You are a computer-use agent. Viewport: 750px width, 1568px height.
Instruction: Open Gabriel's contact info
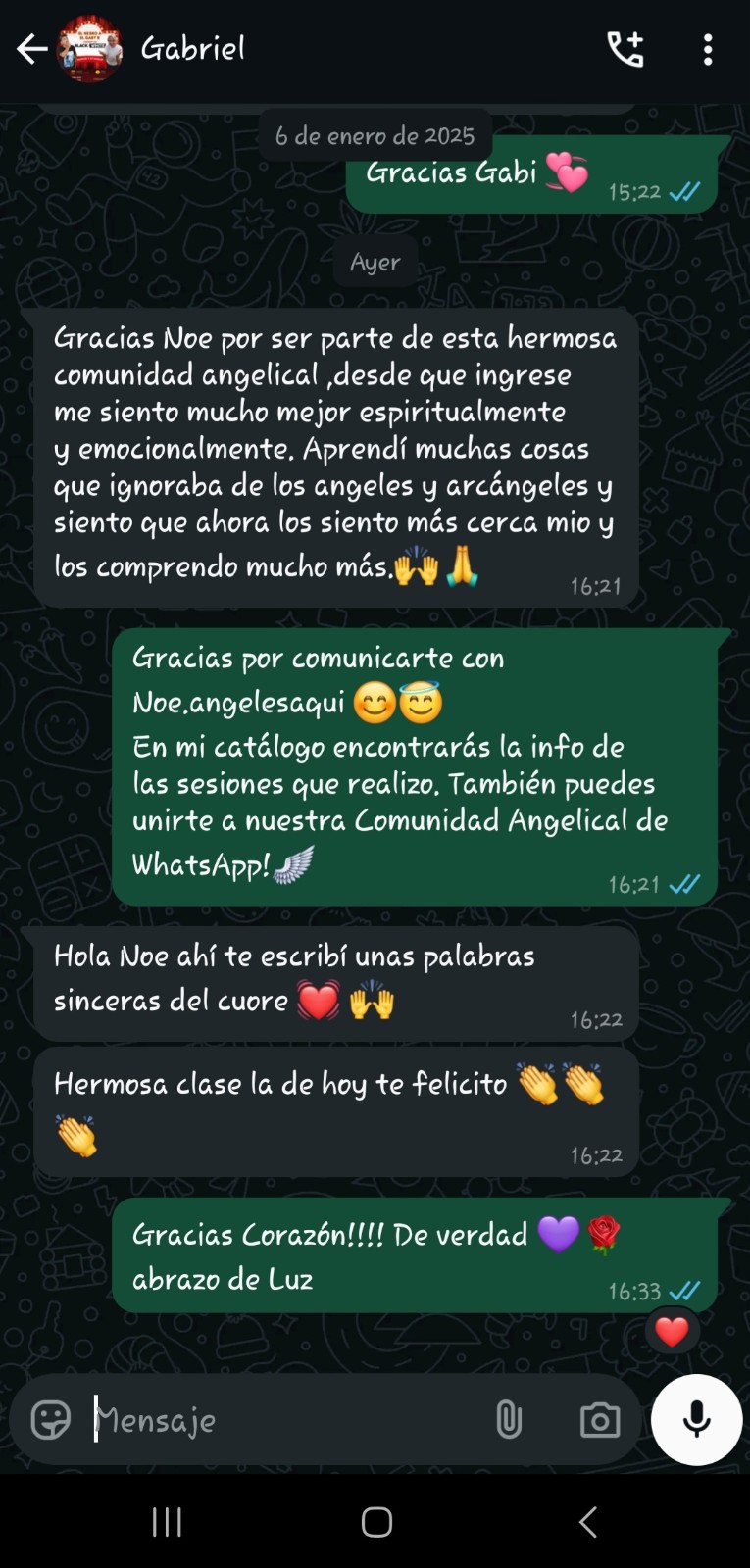pyautogui.click(x=193, y=48)
